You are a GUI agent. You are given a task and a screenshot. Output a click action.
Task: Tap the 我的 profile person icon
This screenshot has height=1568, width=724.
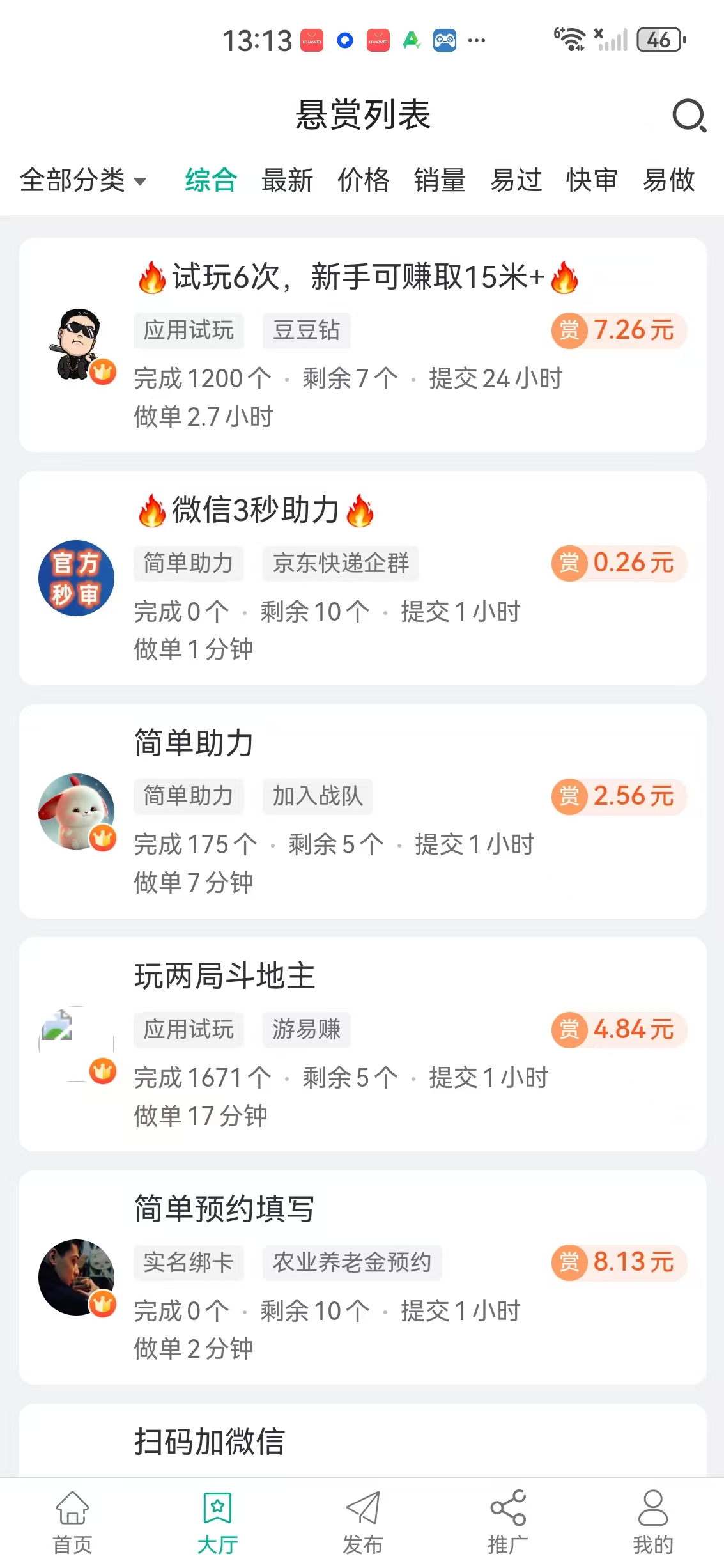click(652, 1507)
